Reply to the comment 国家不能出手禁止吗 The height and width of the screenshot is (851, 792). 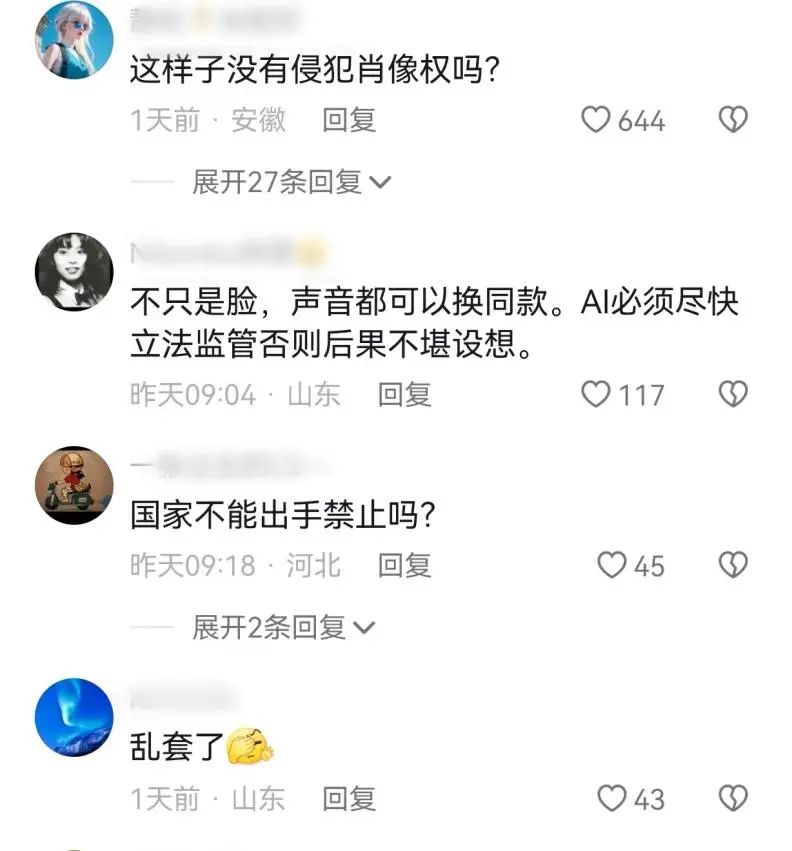click(x=404, y=565)
